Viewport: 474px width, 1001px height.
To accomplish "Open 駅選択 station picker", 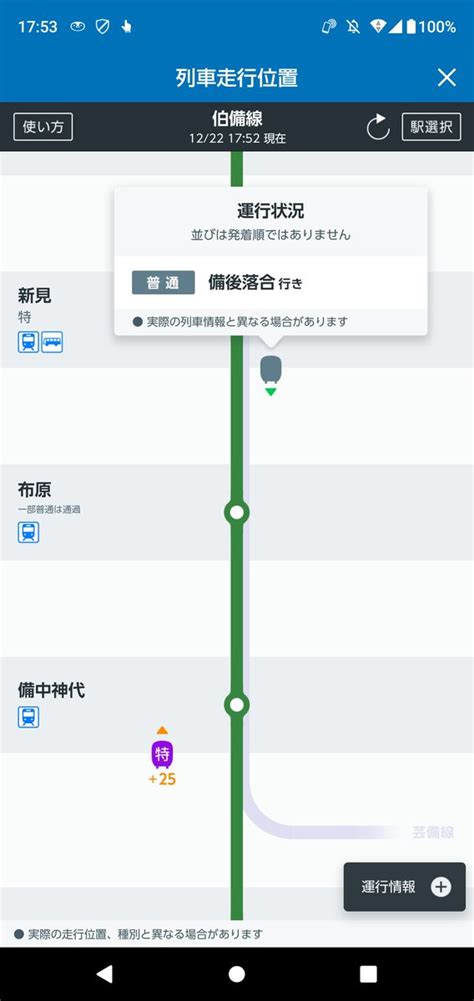I will pos(431,126).
